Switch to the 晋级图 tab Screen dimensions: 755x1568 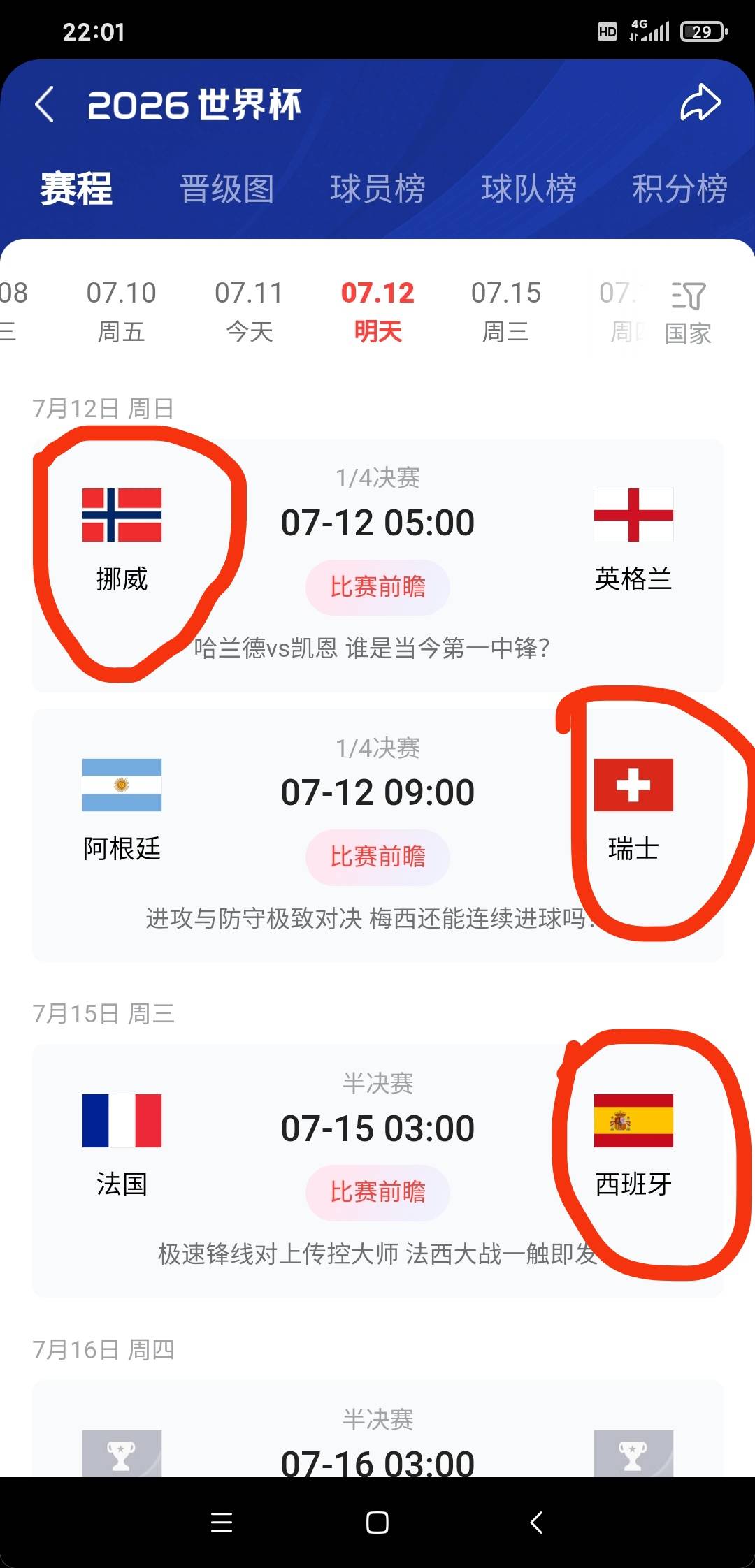pyautogui.click(x=226, y=189)
